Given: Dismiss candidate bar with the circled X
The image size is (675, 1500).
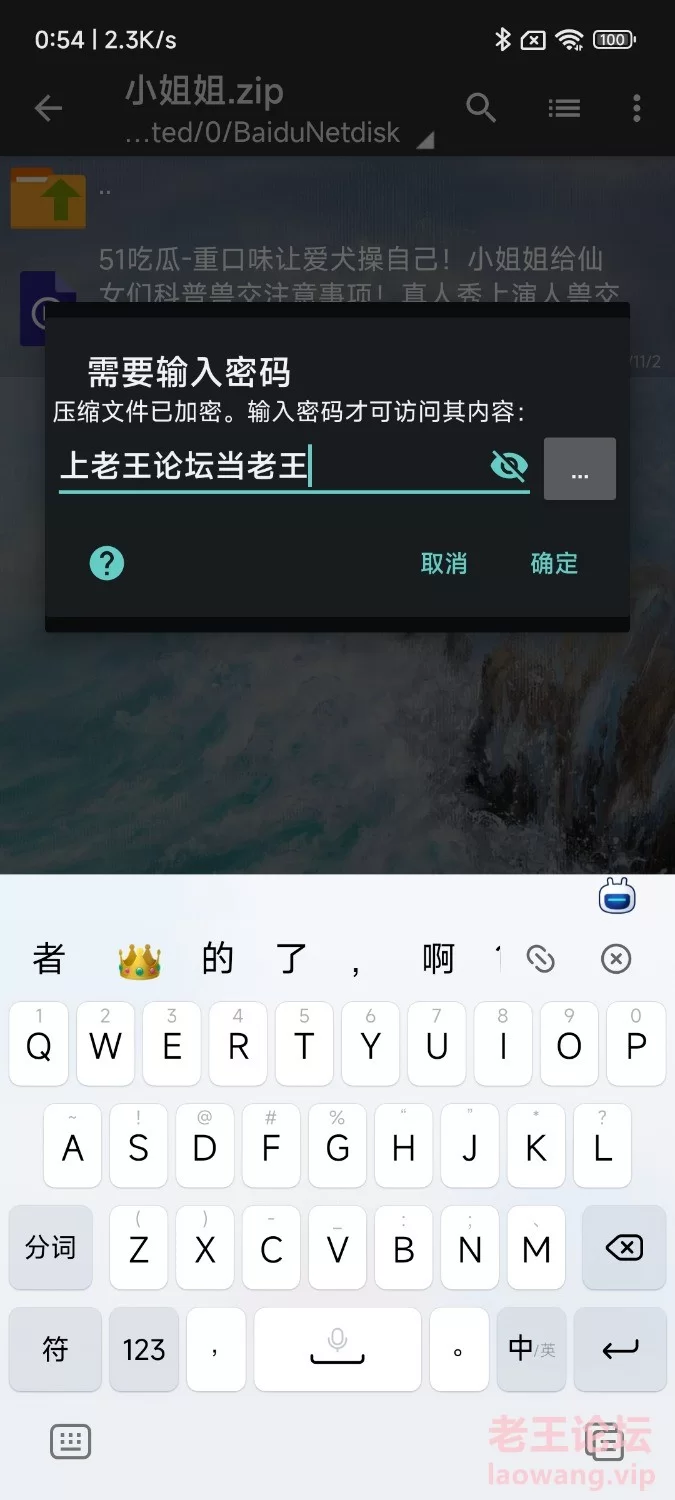Looking at the screenshot, I should (x=616, y=960).
